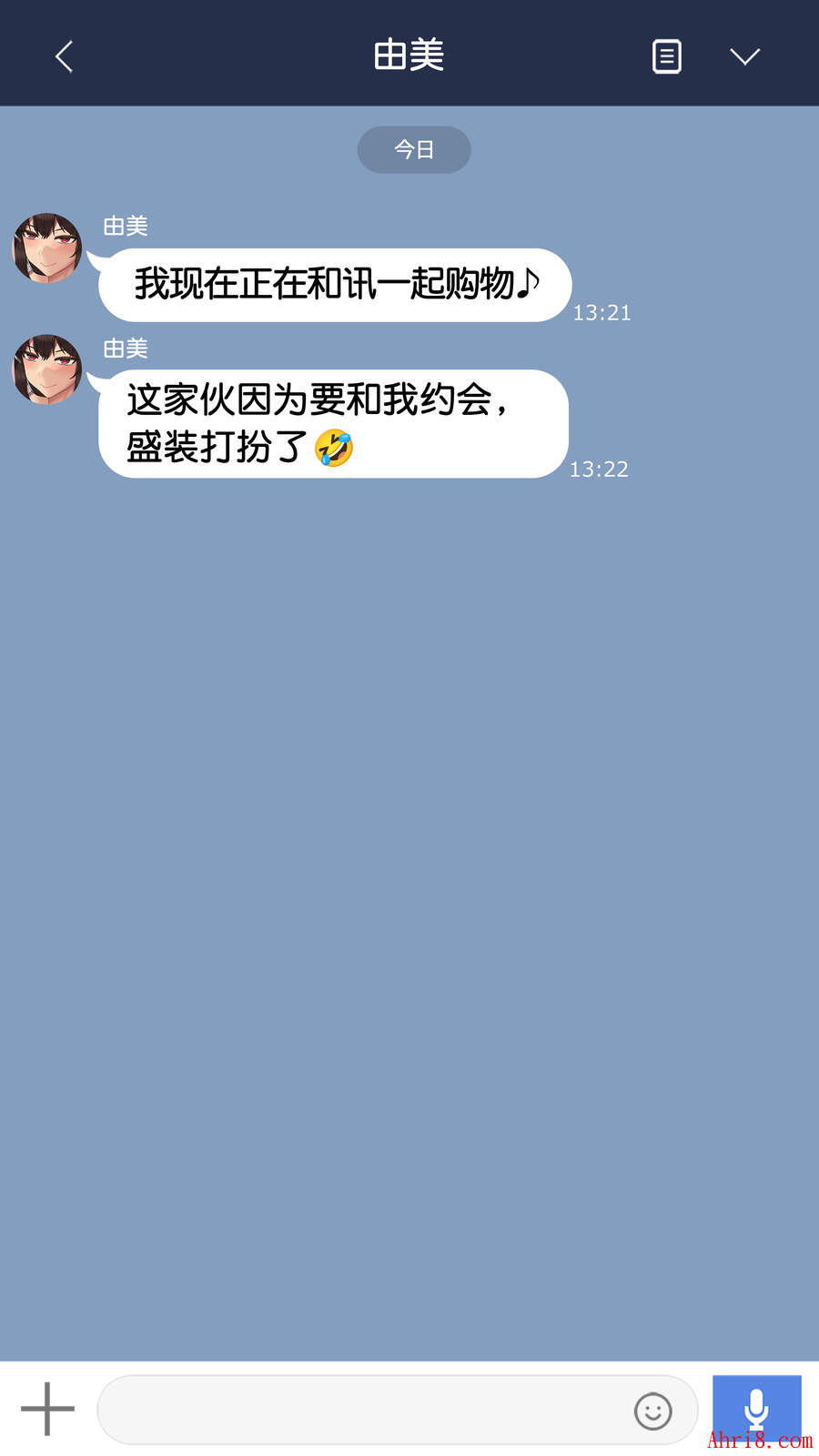The image size is (819, 1456).
Task: Expand the chat options dropdown arrow
Action: coord(744,56)
